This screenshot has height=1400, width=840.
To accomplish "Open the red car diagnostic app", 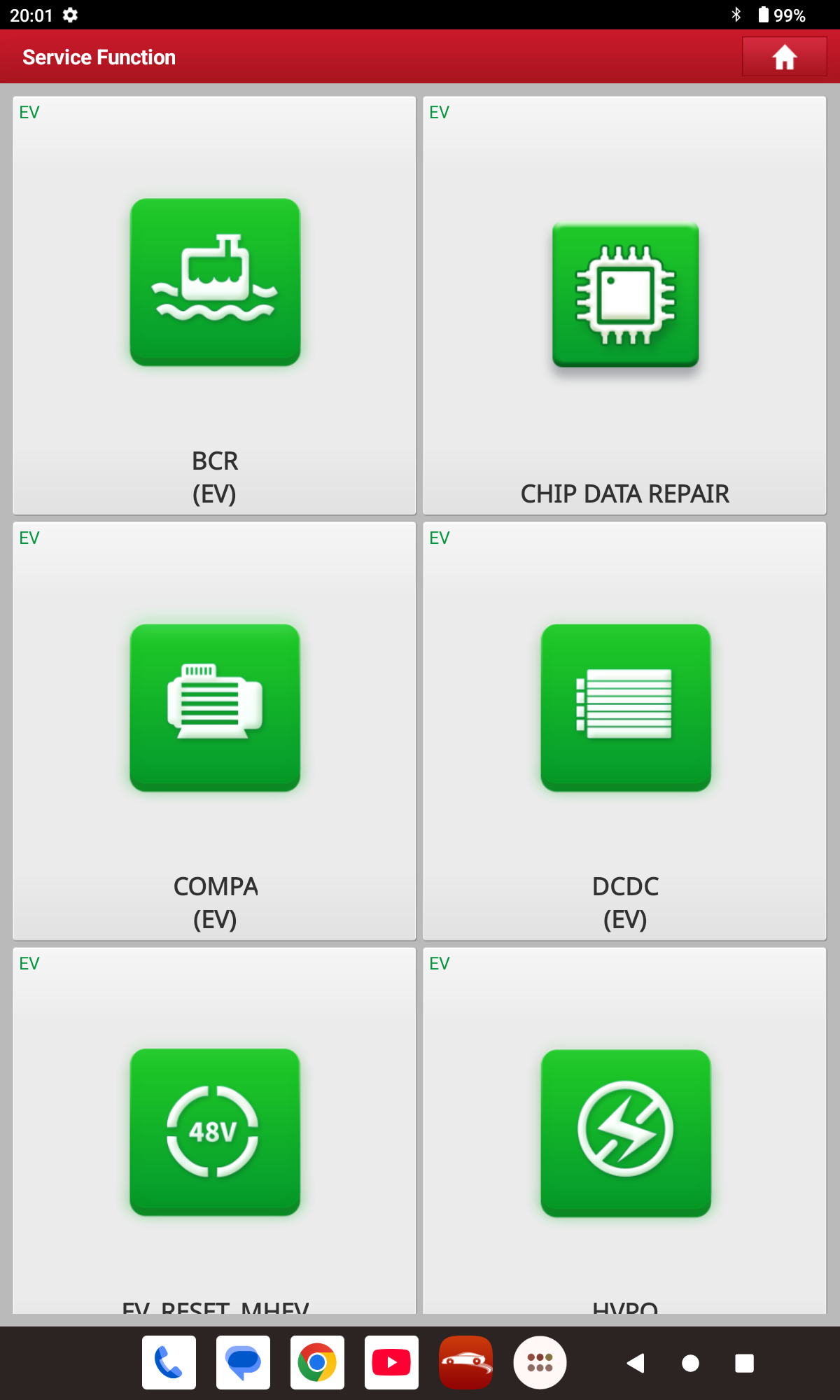I will pyautogui.click(x=465, y=1362).
